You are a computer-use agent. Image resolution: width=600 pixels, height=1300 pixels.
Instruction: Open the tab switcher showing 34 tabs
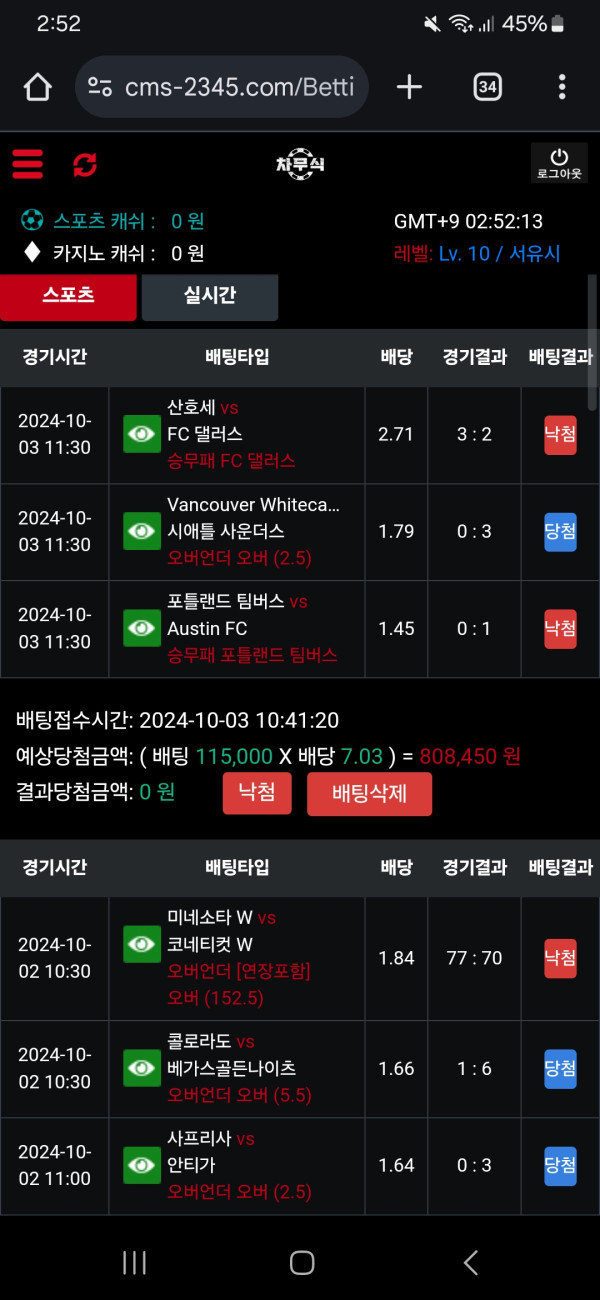(x=487, y=87)
